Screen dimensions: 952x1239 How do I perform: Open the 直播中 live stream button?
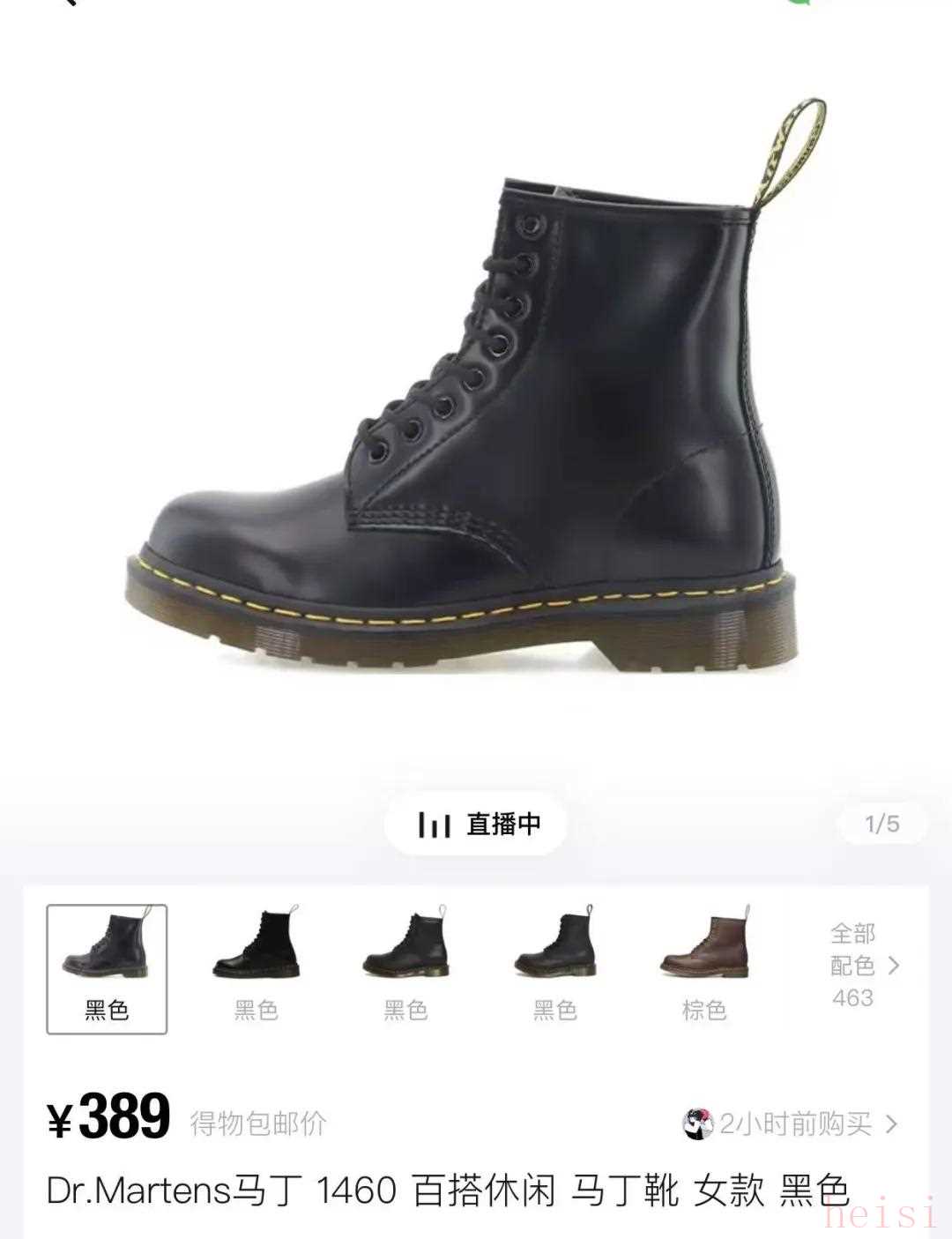click(477, 825)
